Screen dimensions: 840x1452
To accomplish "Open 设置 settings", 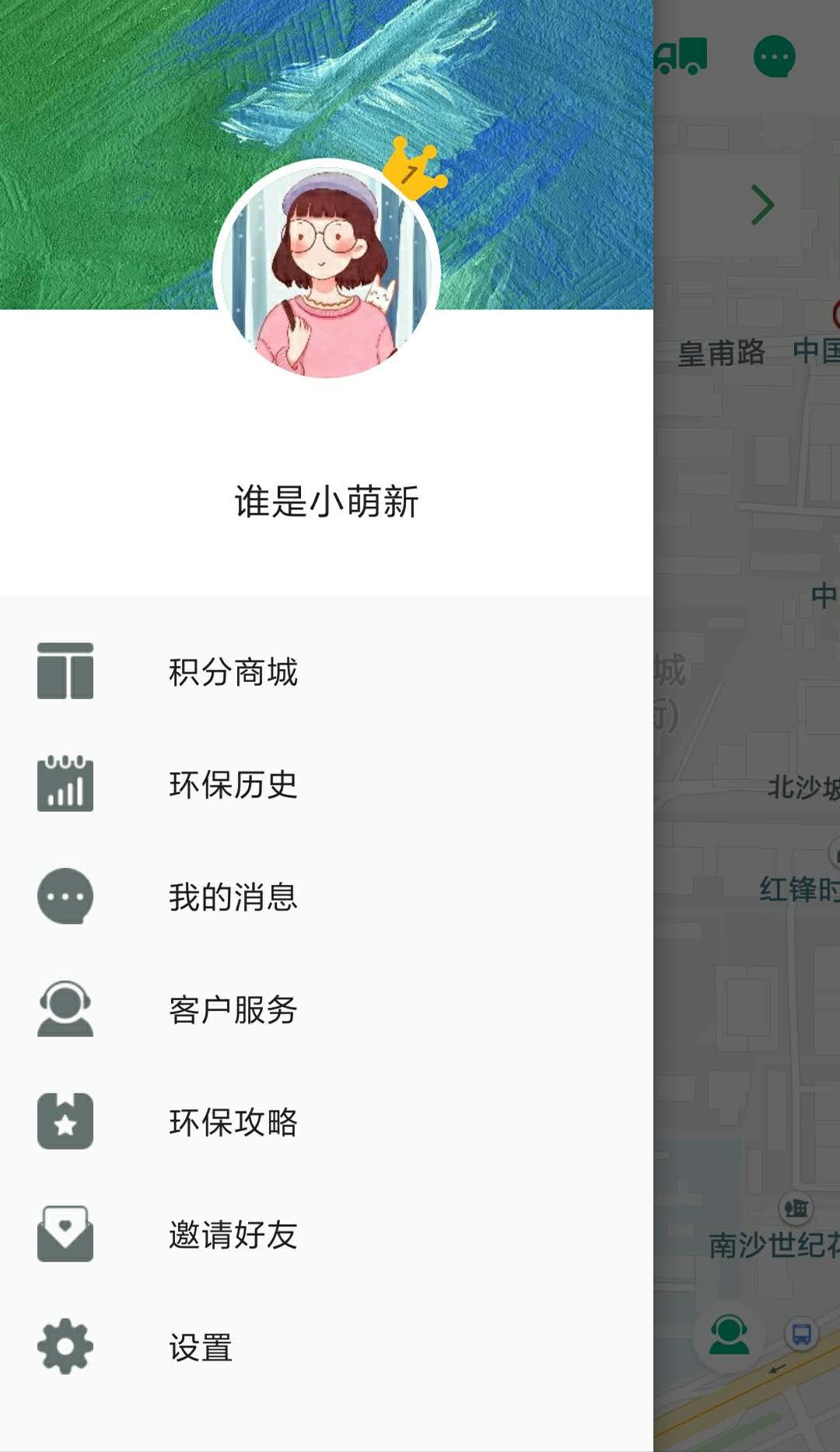I will pos(201,1347).
